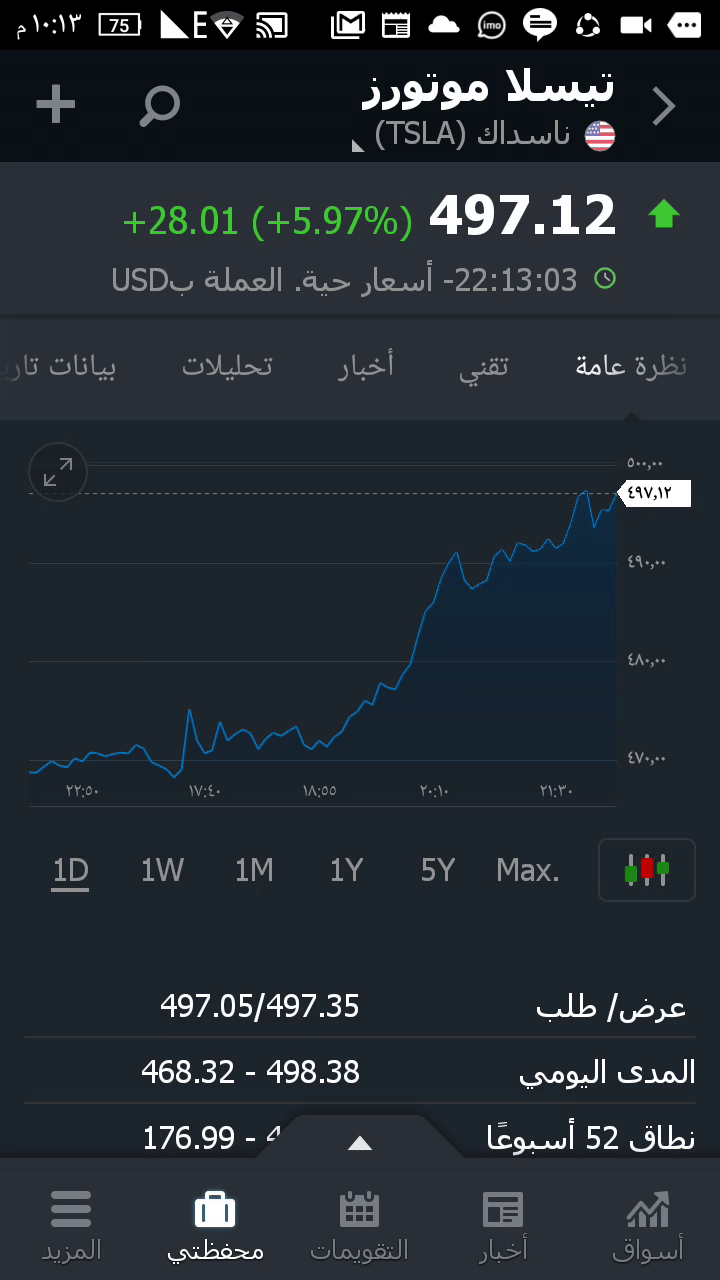Select the 1W chart range
720x1280 pixels.
pos(162,871)
